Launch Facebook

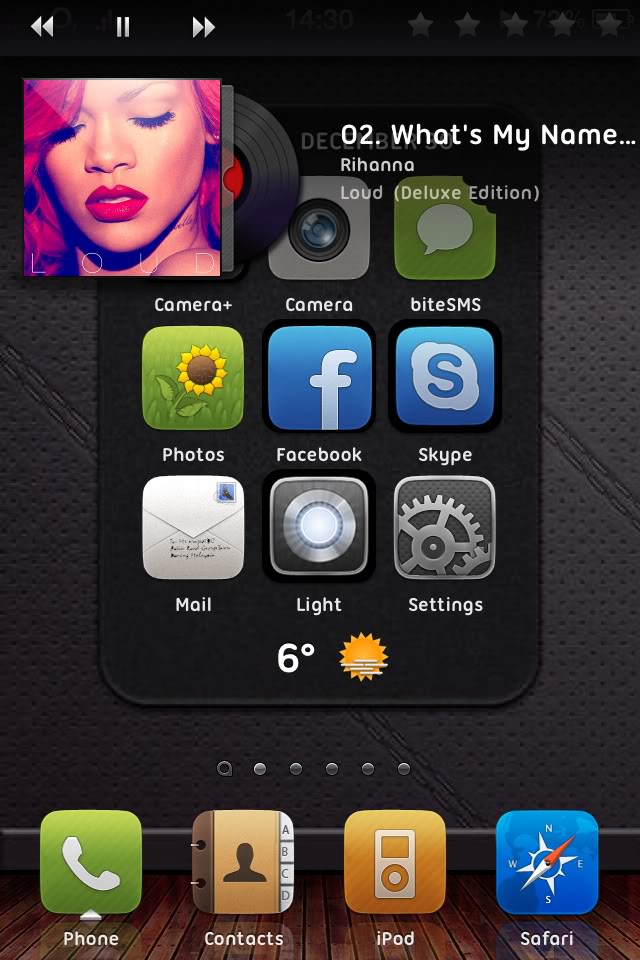(x=319, y=376)
